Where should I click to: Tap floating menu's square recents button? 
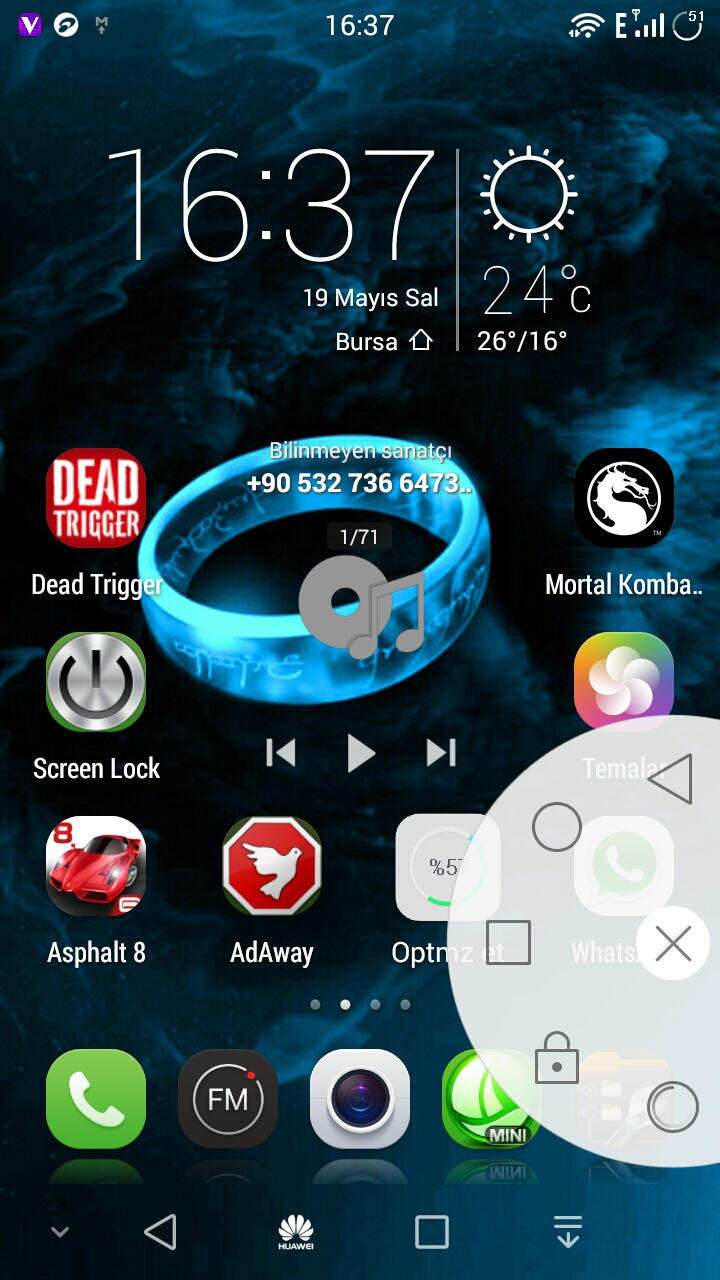pos(508,942)
